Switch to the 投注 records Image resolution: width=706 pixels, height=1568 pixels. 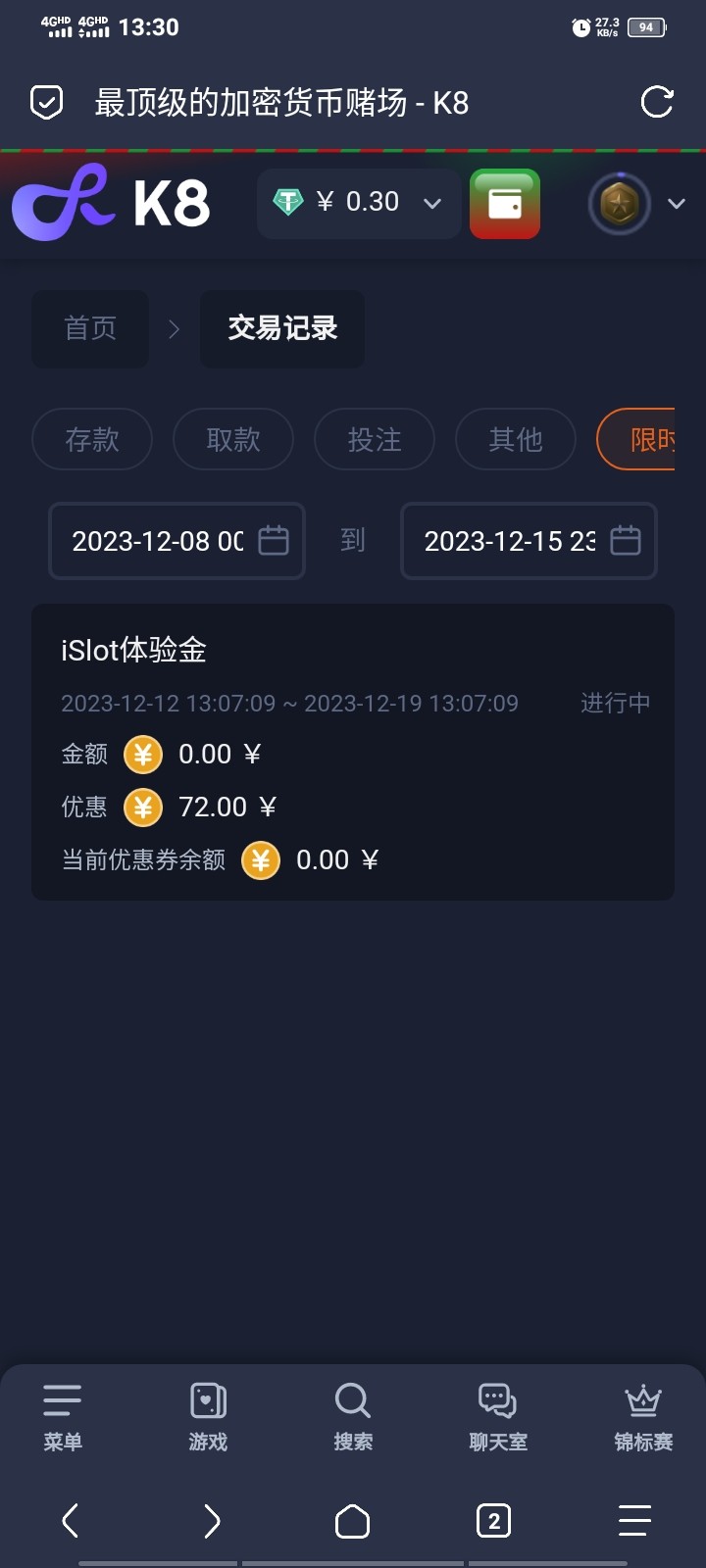pyautogui.click(x=375, y=439)
